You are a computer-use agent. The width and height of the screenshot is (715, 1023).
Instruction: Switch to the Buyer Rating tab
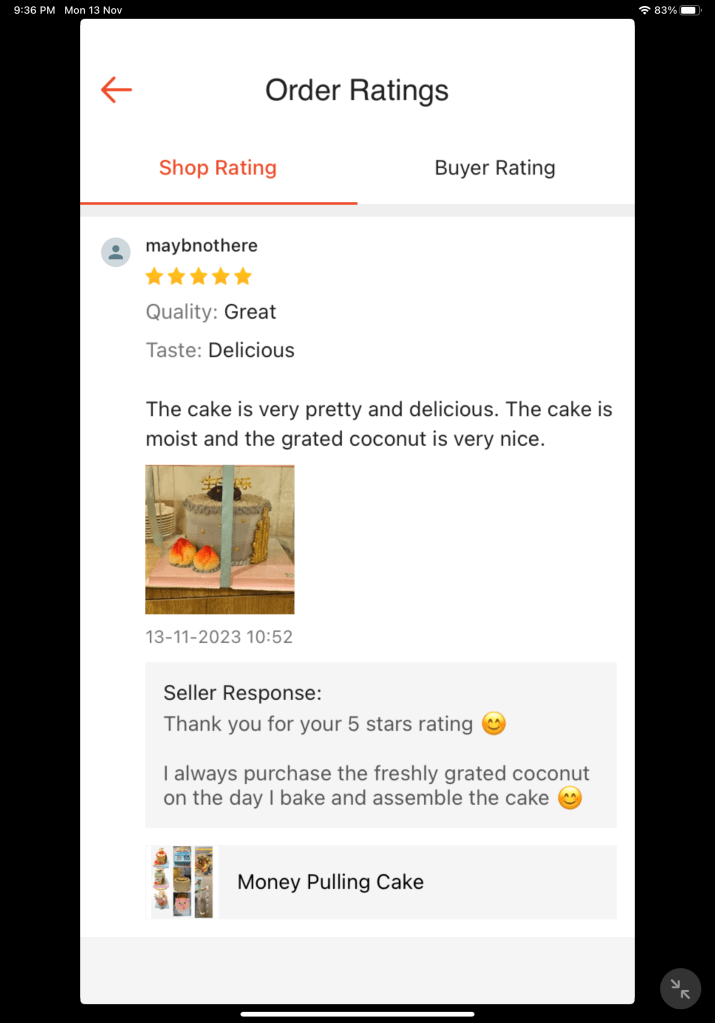click(494, 168)
